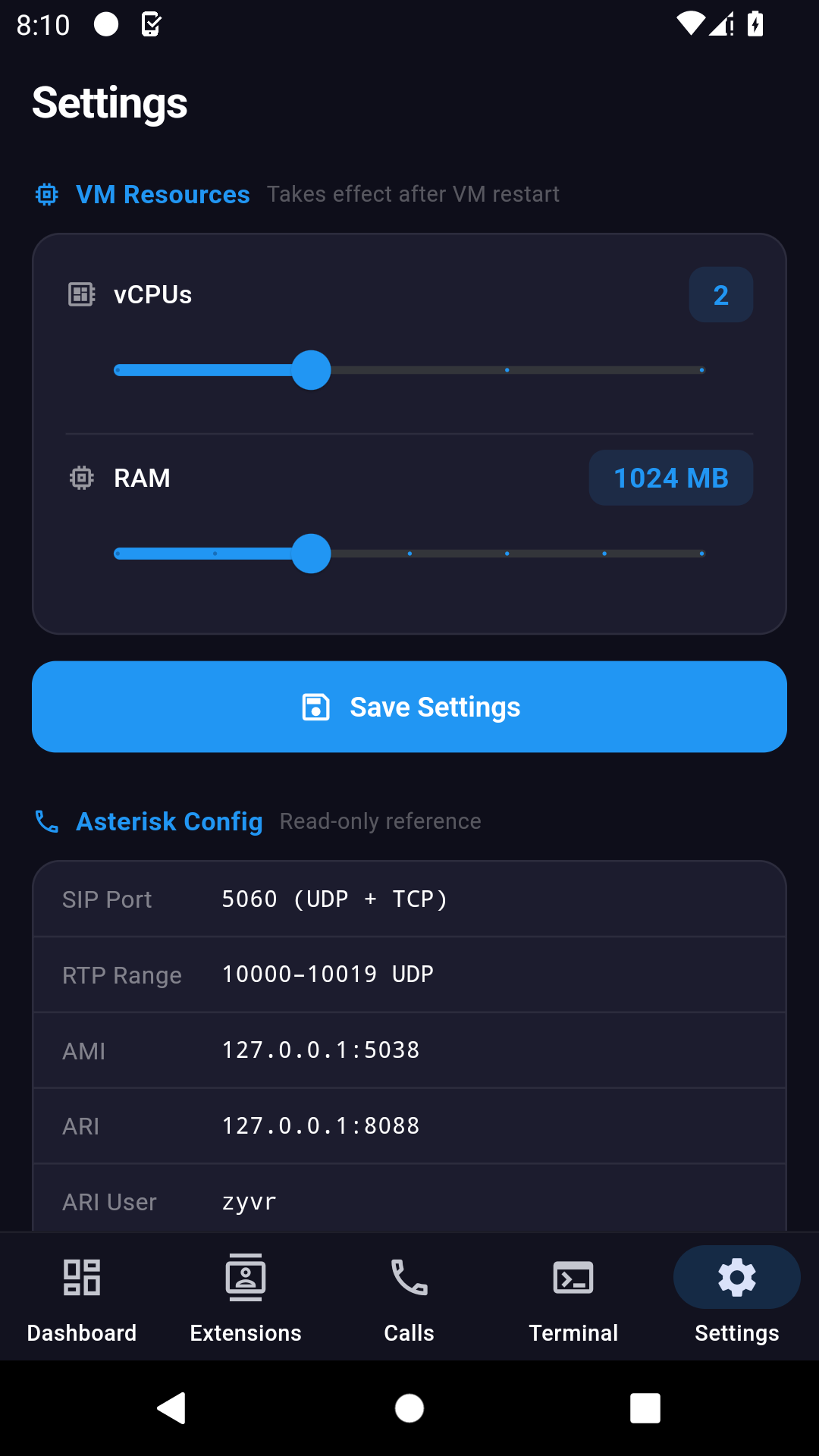Tap the system back button
Screen dimensions: 819x1456
tap(172, 1408)
